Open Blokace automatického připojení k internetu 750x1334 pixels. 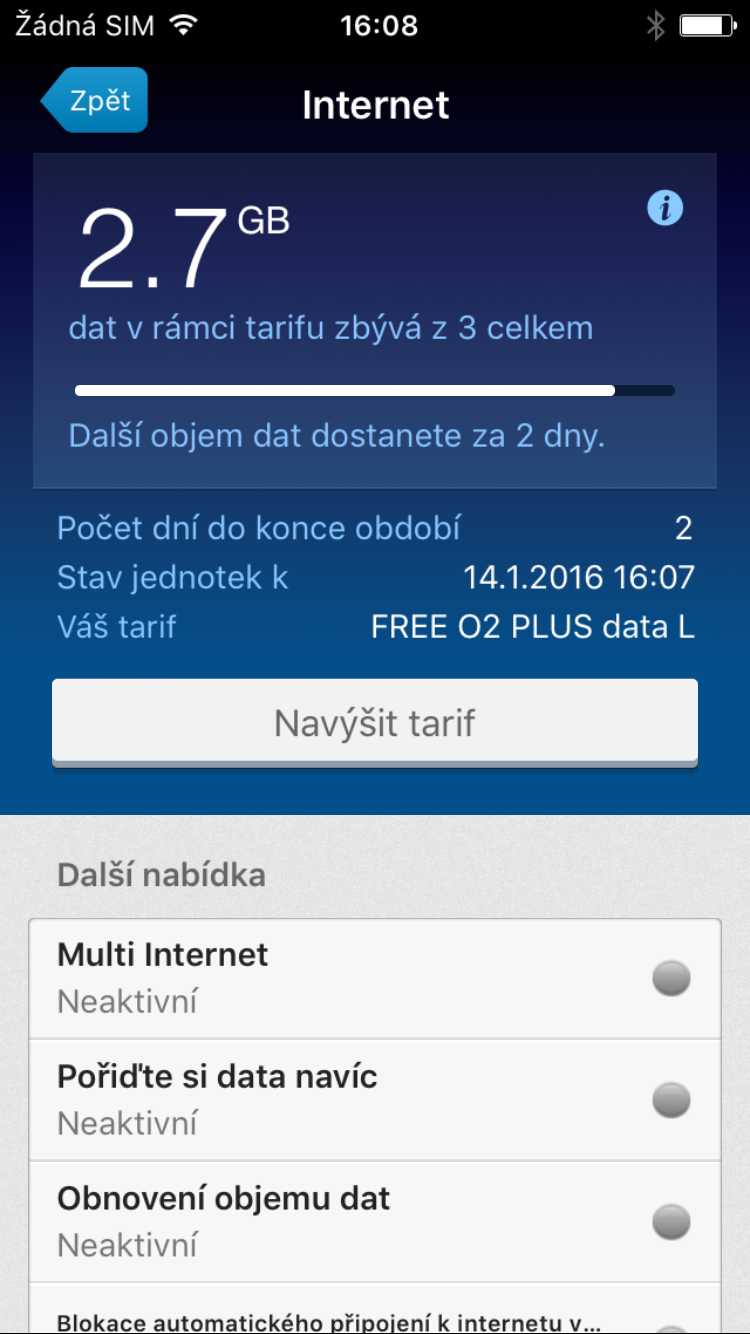tap(375, 1309)
